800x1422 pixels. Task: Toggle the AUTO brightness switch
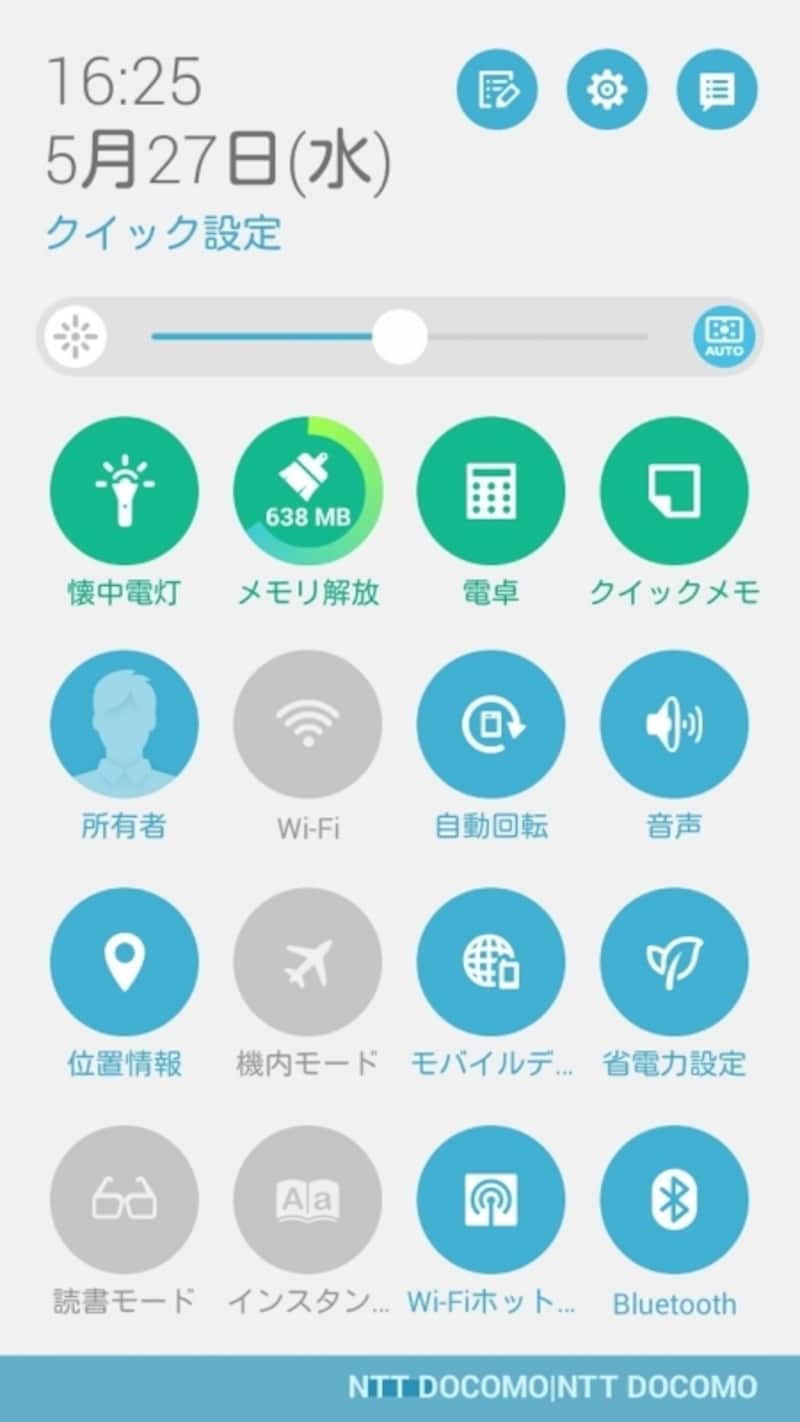coord(722,337)
